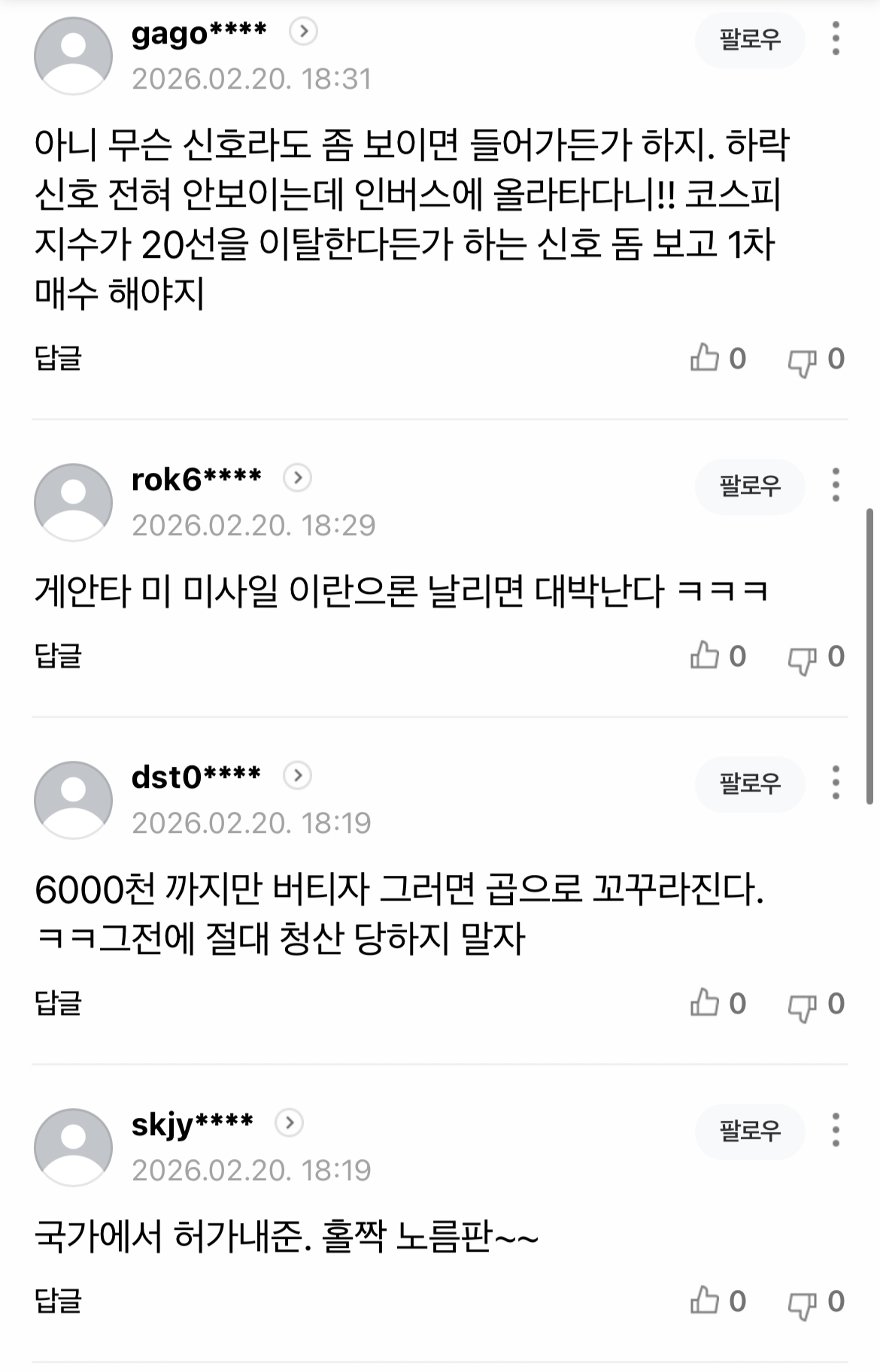The width and height of the screenshot is (880, 1372).
Task: Follow user dst0****
Action: tap(749, 783)
